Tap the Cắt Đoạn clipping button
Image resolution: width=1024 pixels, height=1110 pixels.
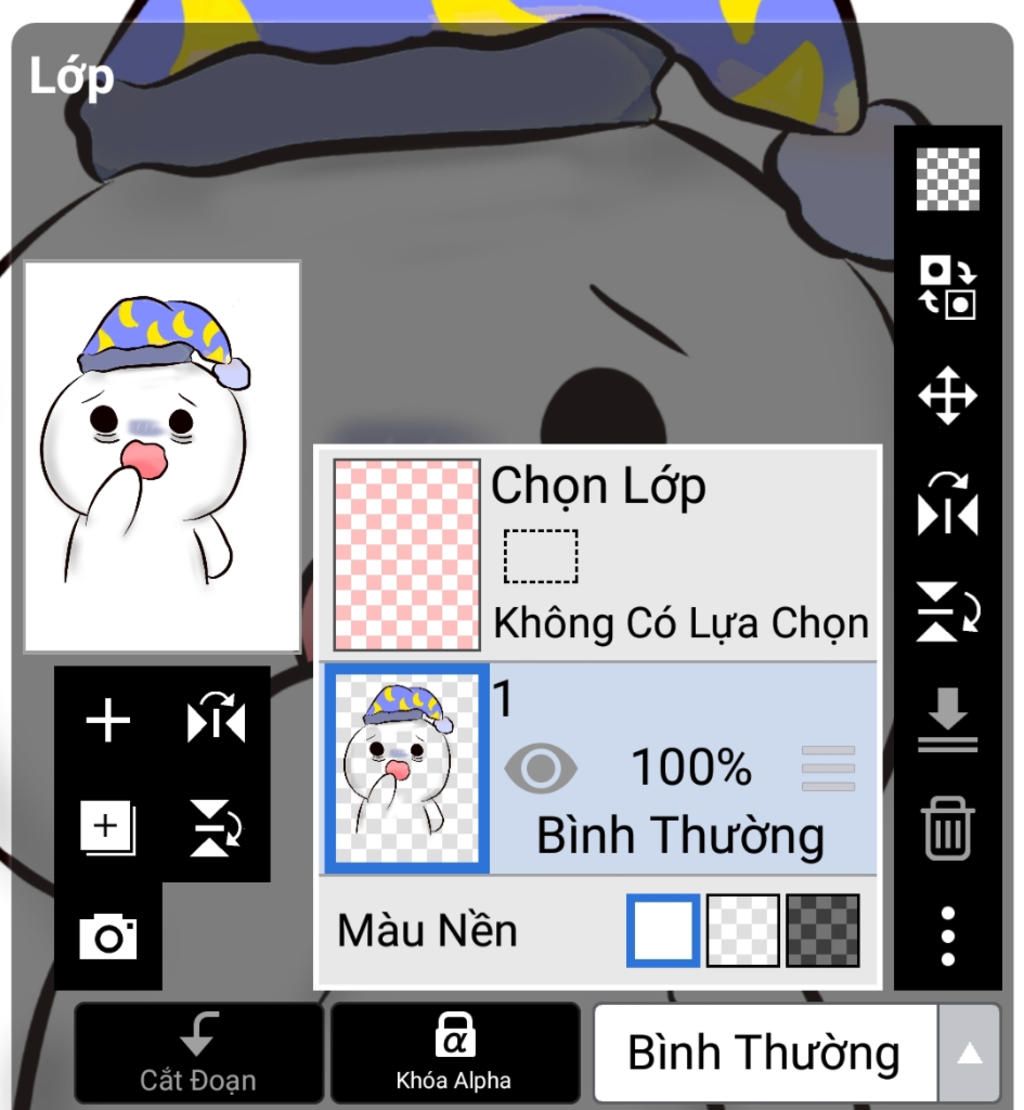pyautogui.click(x=198, y=1053)
